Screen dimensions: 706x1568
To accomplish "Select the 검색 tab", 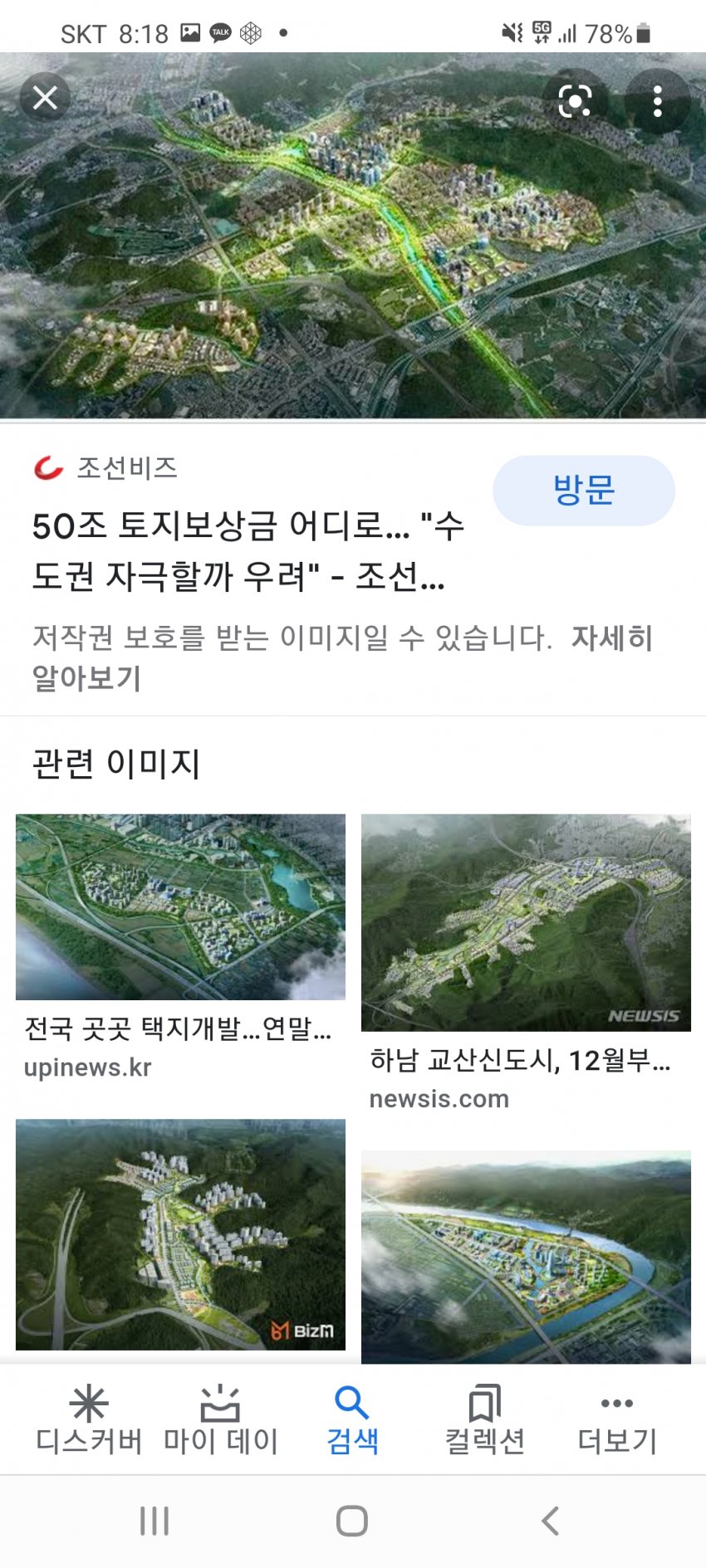I will click(x=352, y=1419).
